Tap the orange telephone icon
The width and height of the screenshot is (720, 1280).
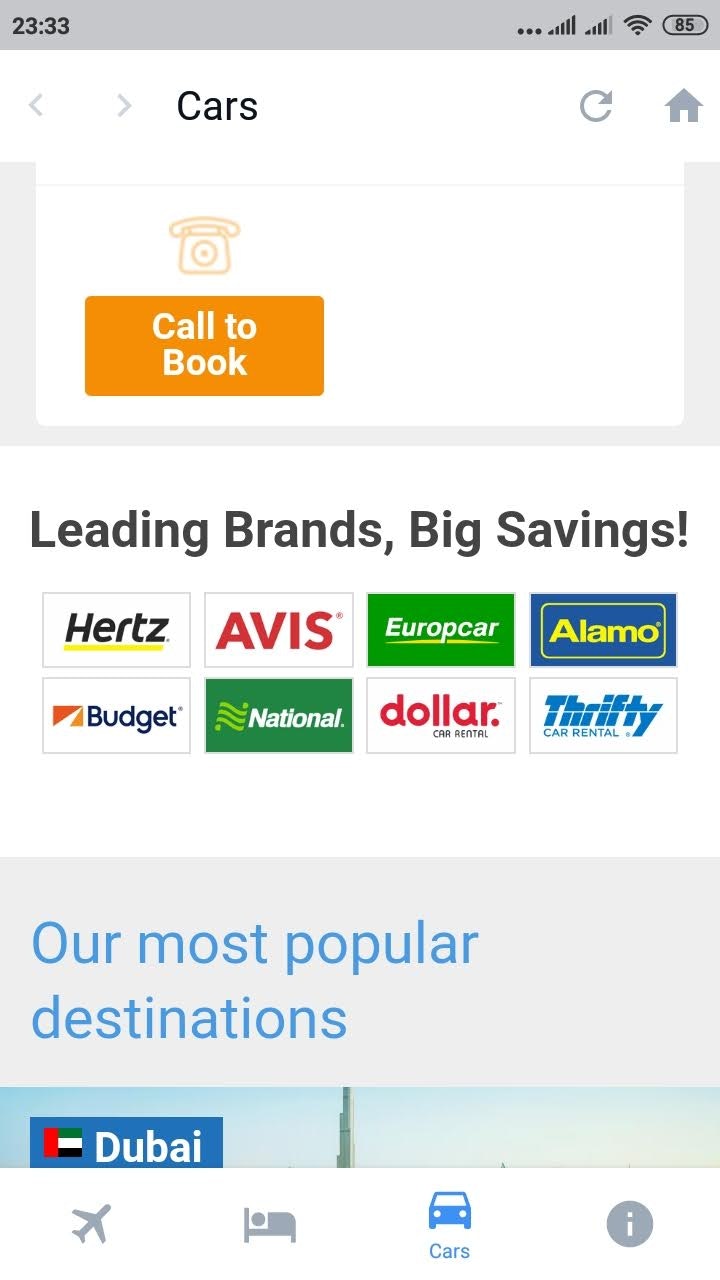click(x=204, y=243)
